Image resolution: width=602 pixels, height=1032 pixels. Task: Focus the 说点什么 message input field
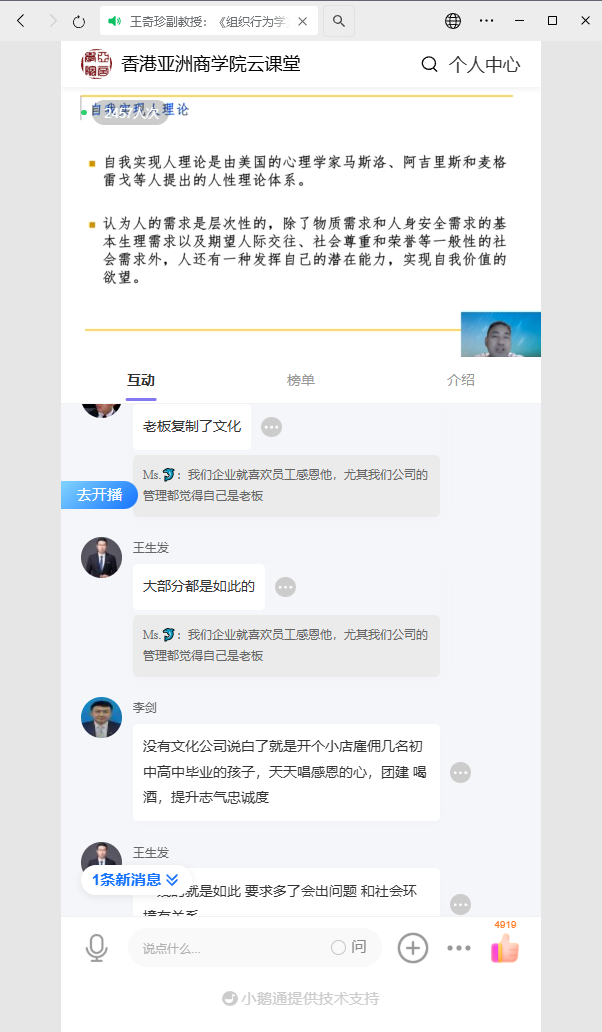point(230,948)
